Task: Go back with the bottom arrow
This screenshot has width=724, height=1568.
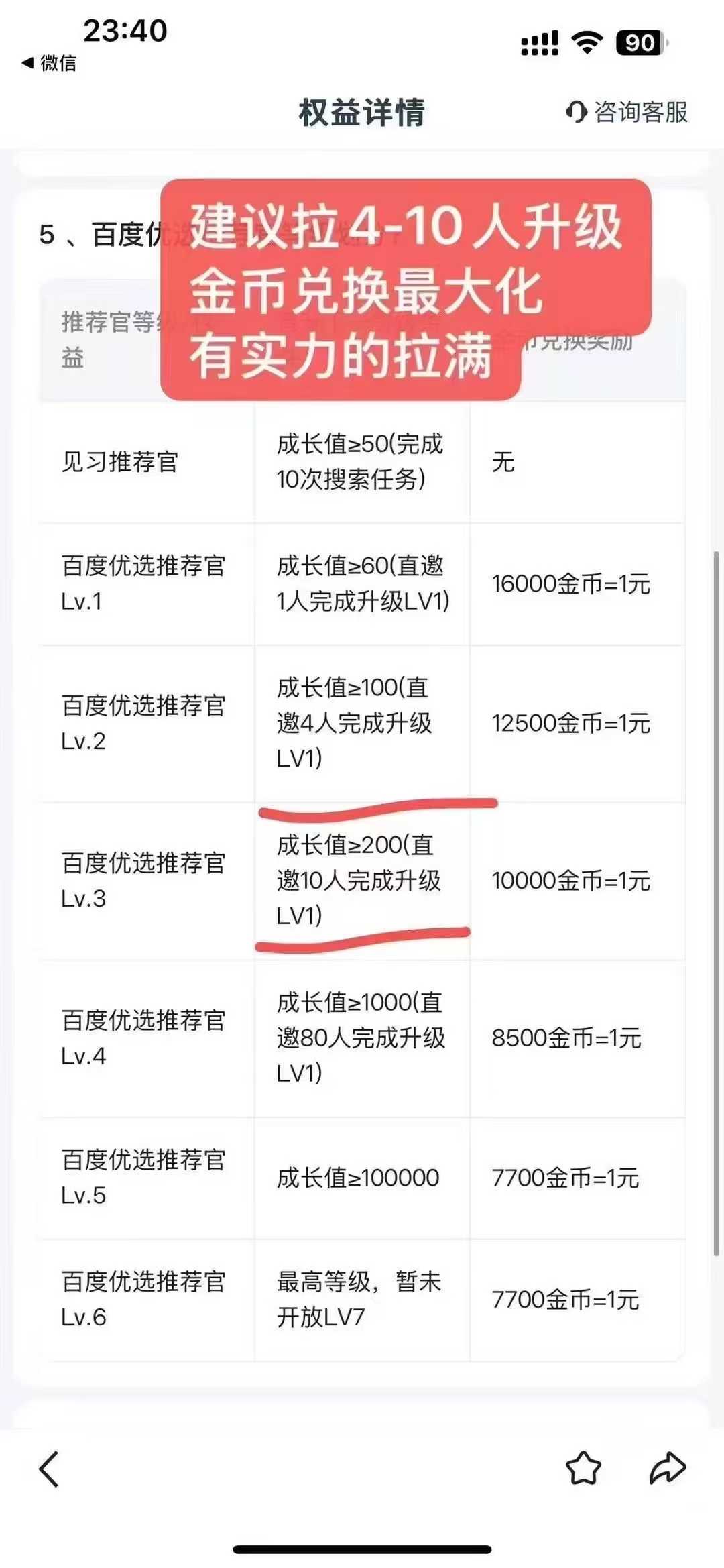Action: [49, 1469]
